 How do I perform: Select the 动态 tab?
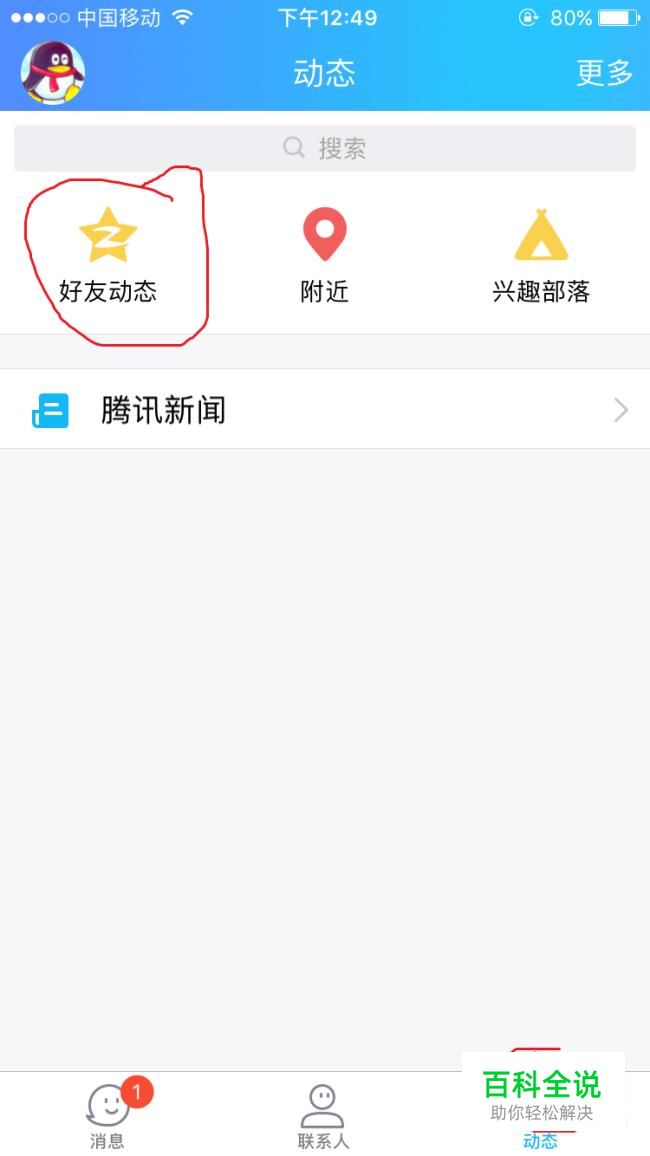coord(540,1130)
